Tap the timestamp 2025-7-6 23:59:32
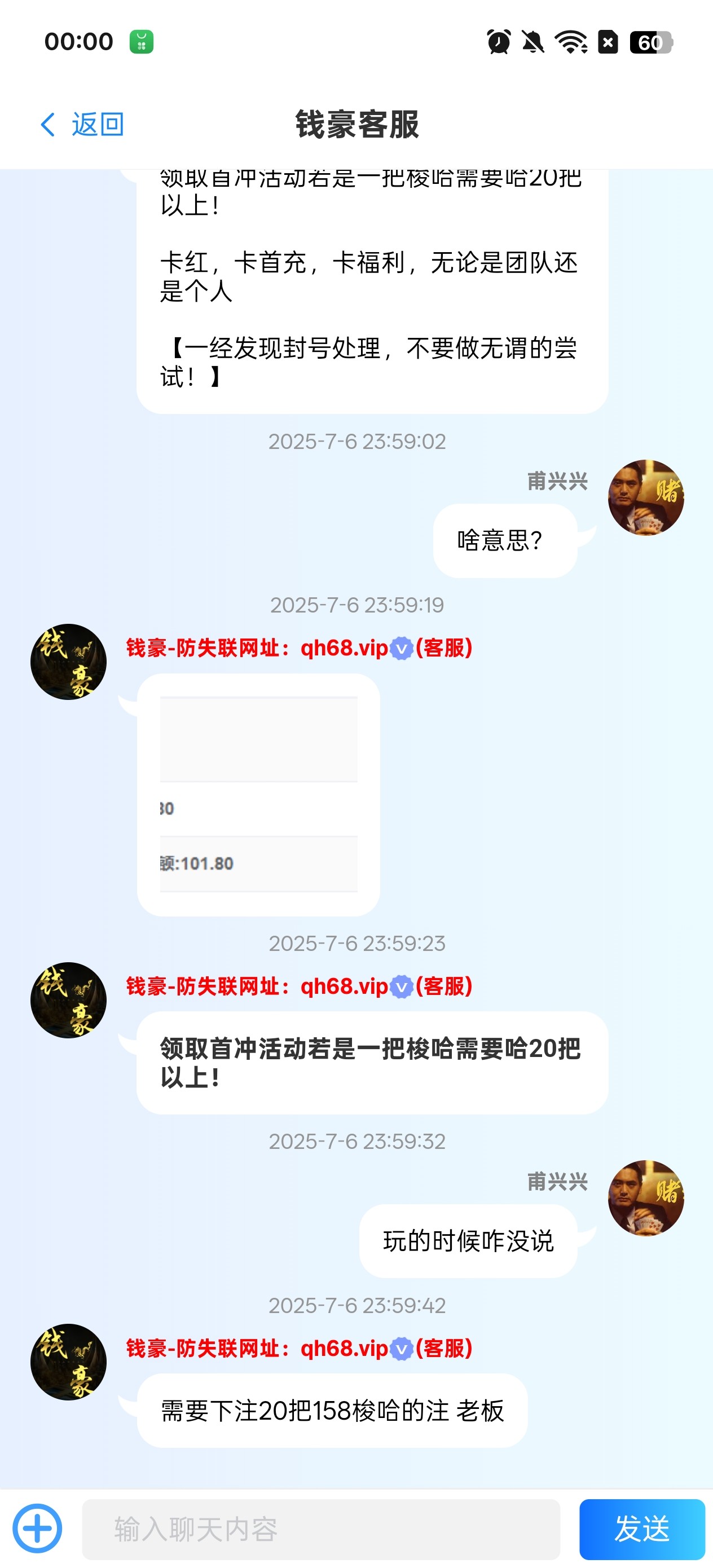 pyautogui.click(x=356, y=1142)
